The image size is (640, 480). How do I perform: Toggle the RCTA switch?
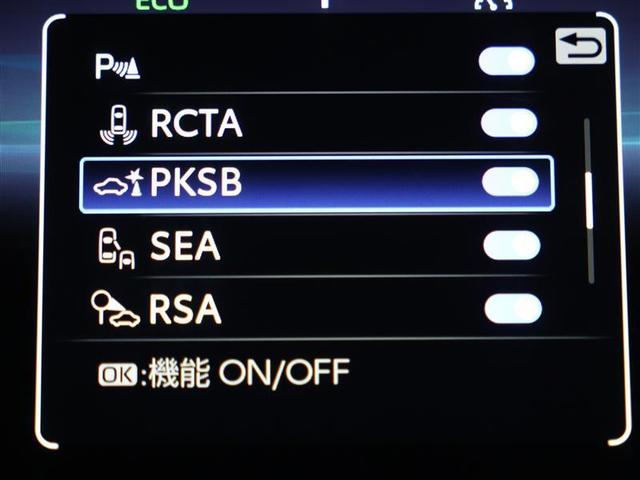pos(509,123)
